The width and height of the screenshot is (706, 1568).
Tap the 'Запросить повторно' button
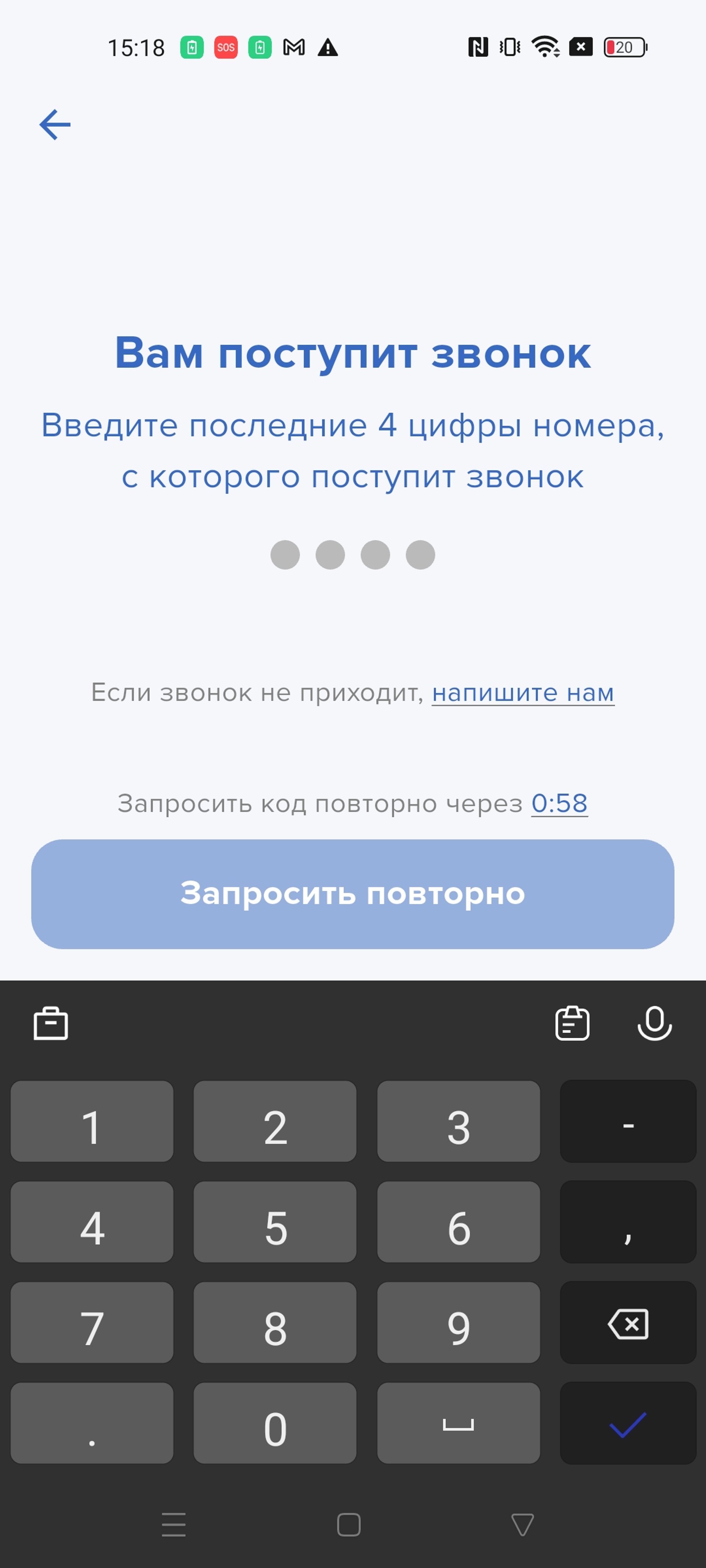pyautogui.click(x=353, y=894)
